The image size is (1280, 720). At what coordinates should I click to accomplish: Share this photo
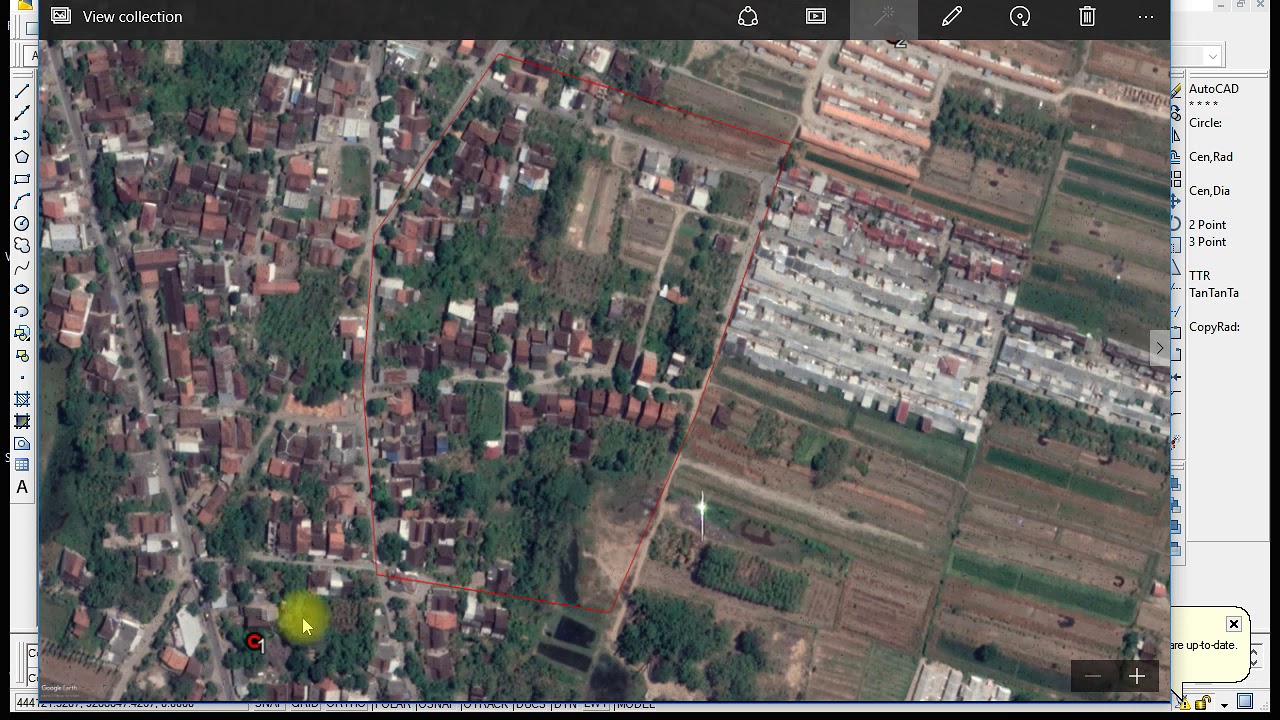click(x=748, y=17)
